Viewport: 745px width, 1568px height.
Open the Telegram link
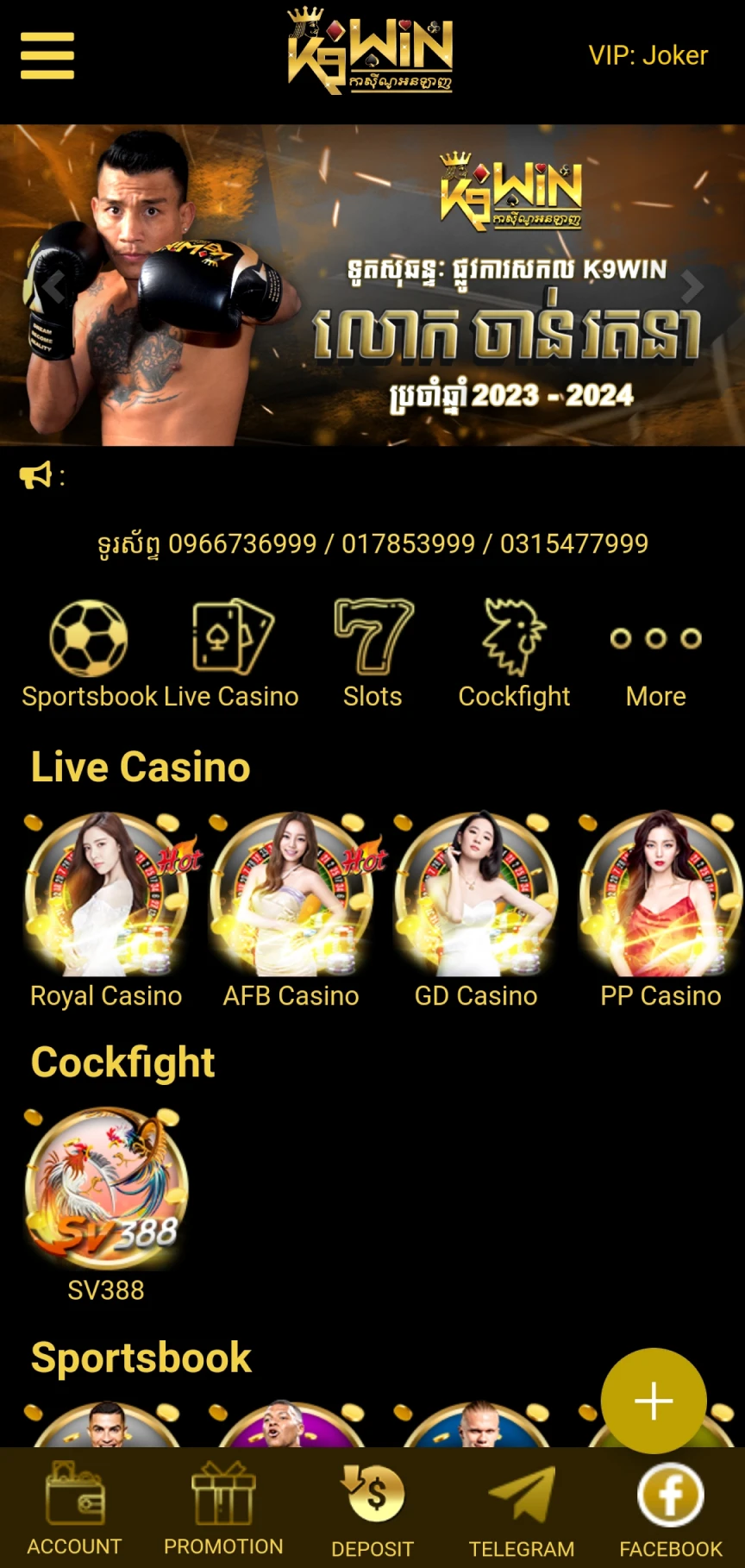coord(522,1509)
